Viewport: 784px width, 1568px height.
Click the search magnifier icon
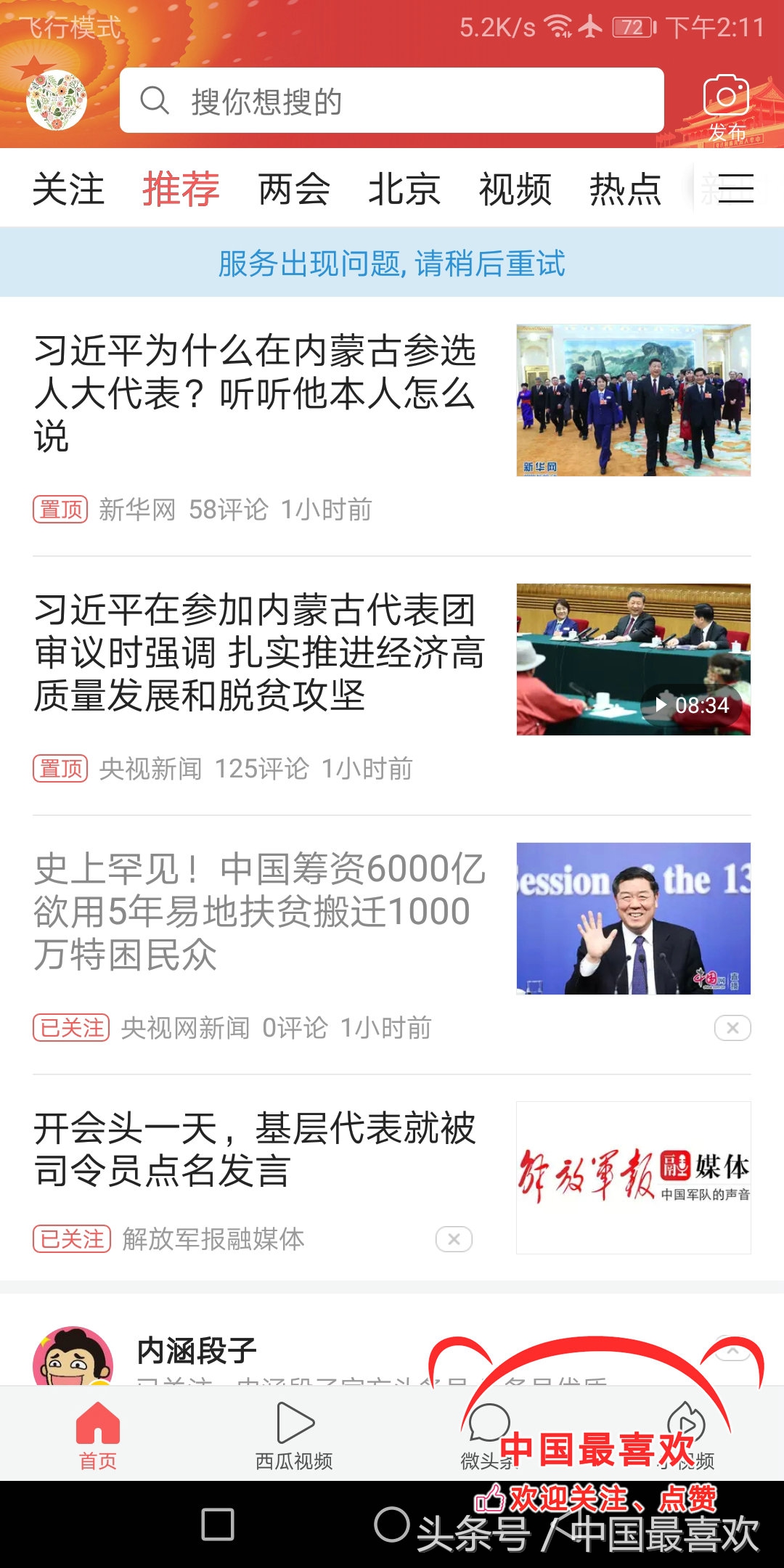pyautogui.click(x=155, y=102)
